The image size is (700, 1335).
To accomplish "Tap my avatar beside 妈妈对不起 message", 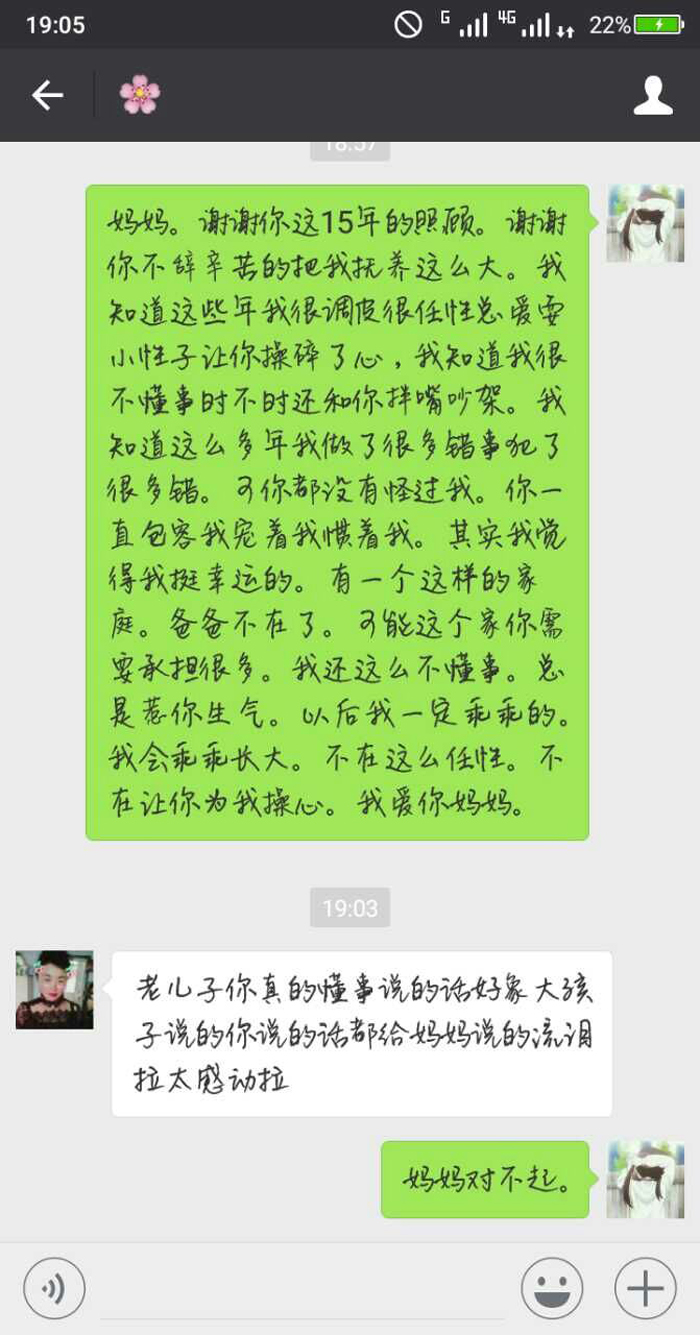I will 645,1179.
